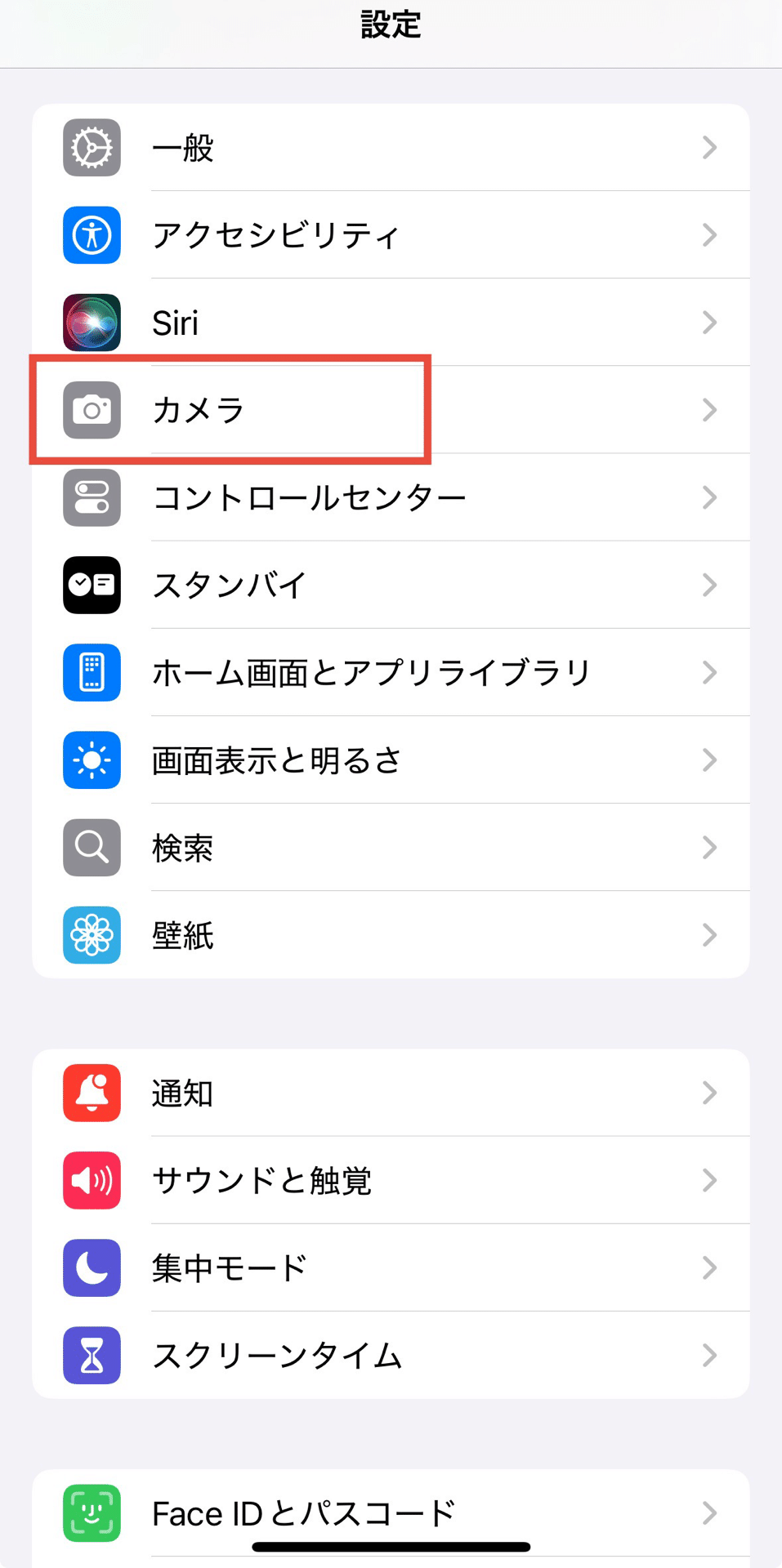Viewport: 782px width, 1568px height.
Task: Open サウンドと触覚 settings
Action: coord(391,1180)
